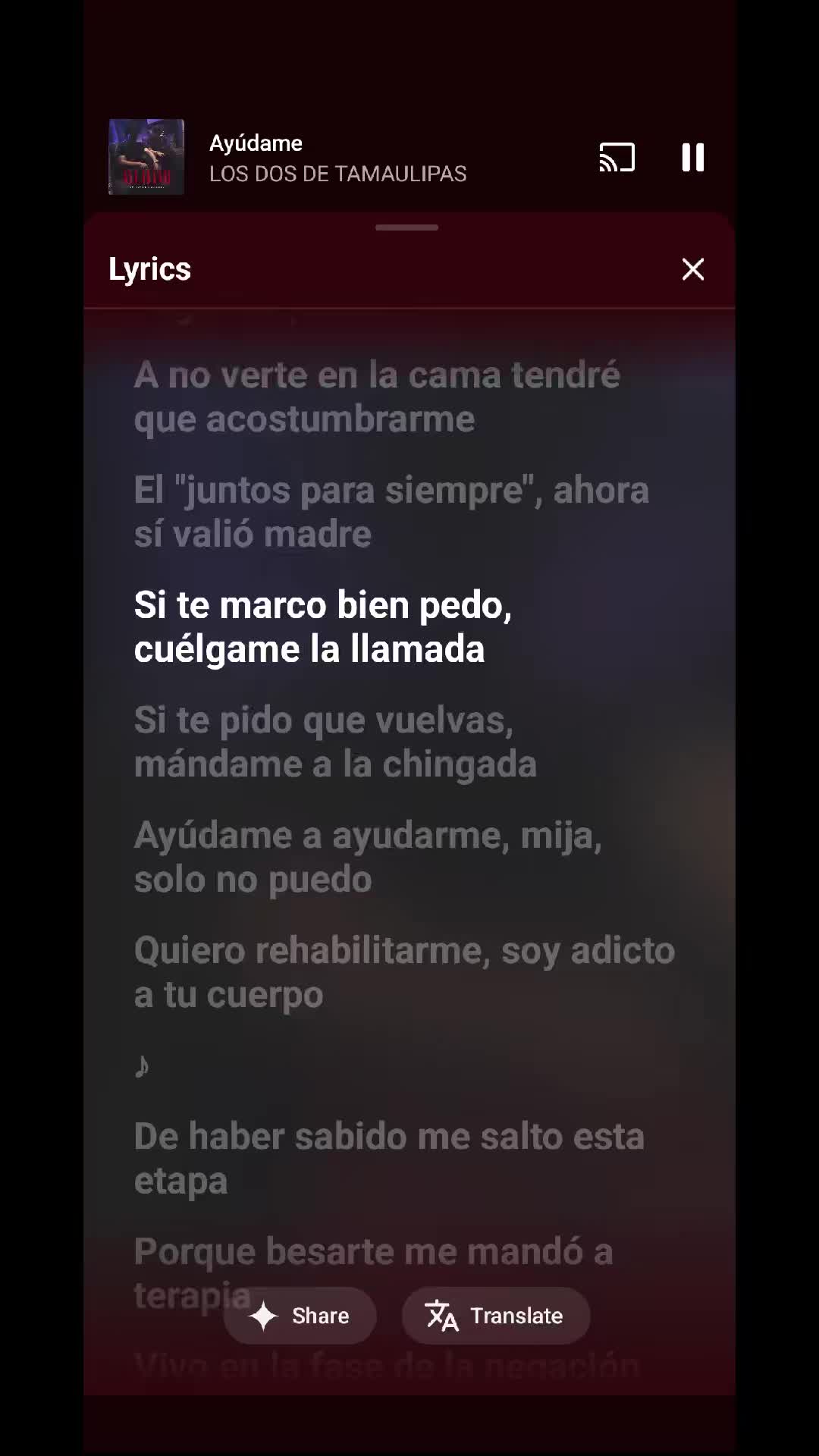This screenshot has height=1456, width=819.
Task: Share the lyrics
Action: pos(300,1316)
